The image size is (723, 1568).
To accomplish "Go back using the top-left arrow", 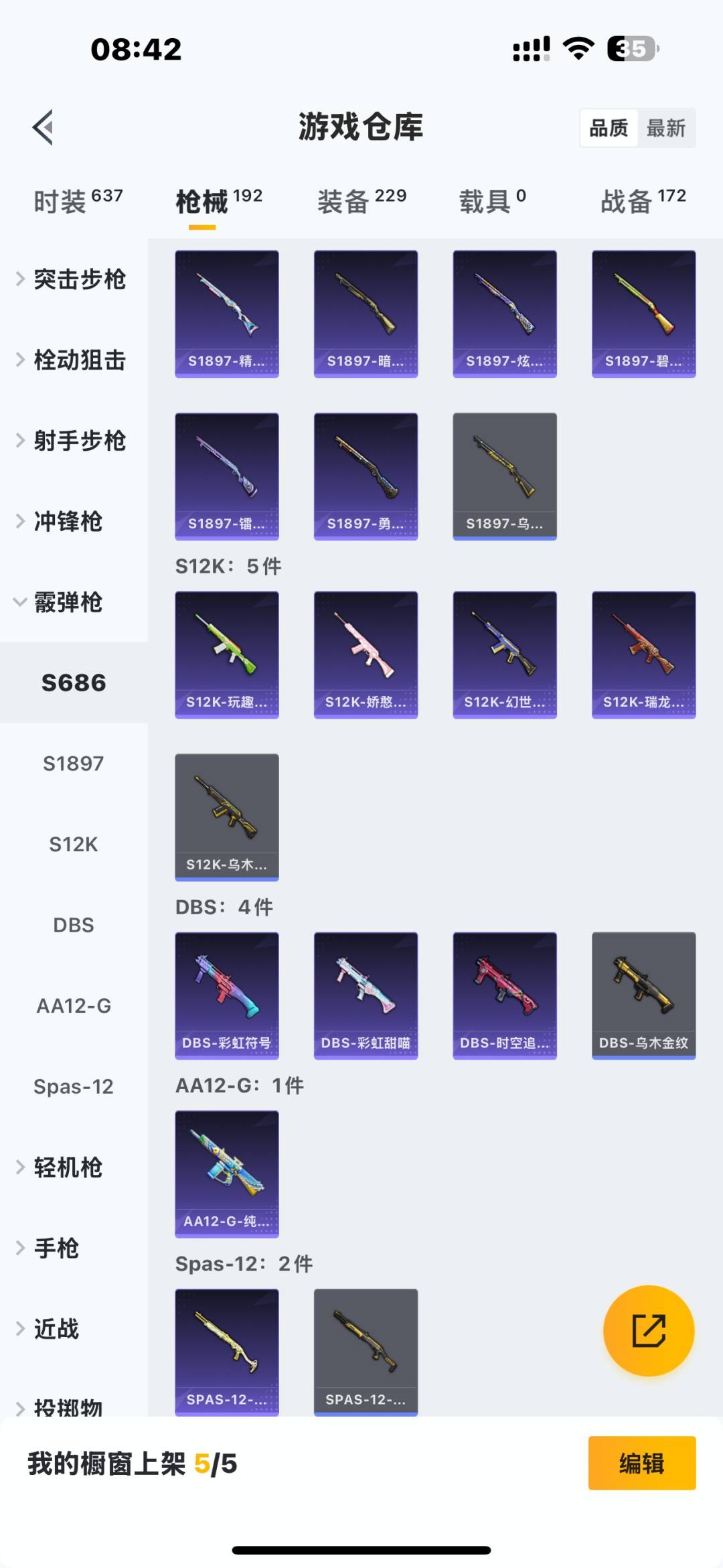I will [x=44, y=127].
